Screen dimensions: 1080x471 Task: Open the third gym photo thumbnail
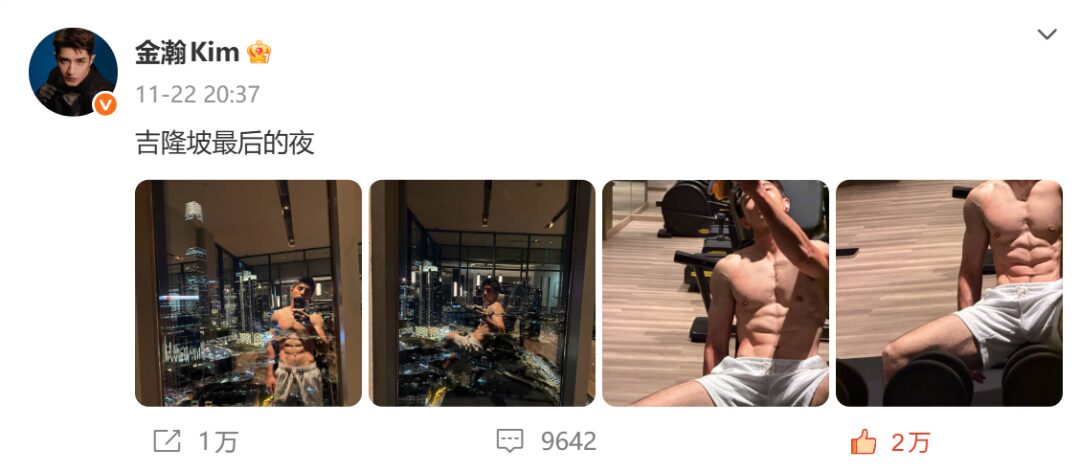[715, 293]
